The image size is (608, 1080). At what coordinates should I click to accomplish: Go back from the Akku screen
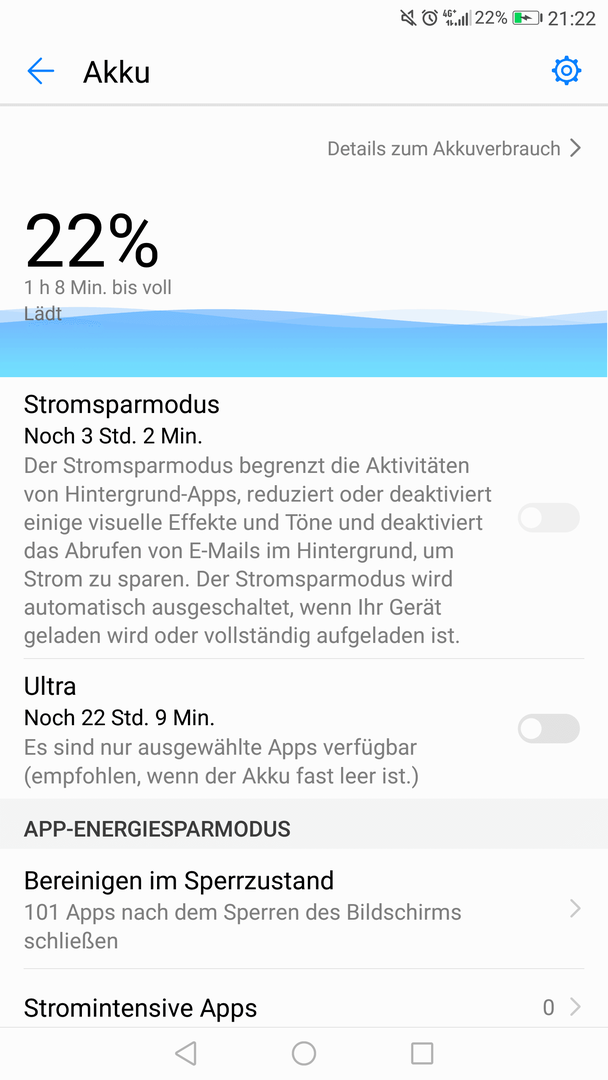coord(40,71)
